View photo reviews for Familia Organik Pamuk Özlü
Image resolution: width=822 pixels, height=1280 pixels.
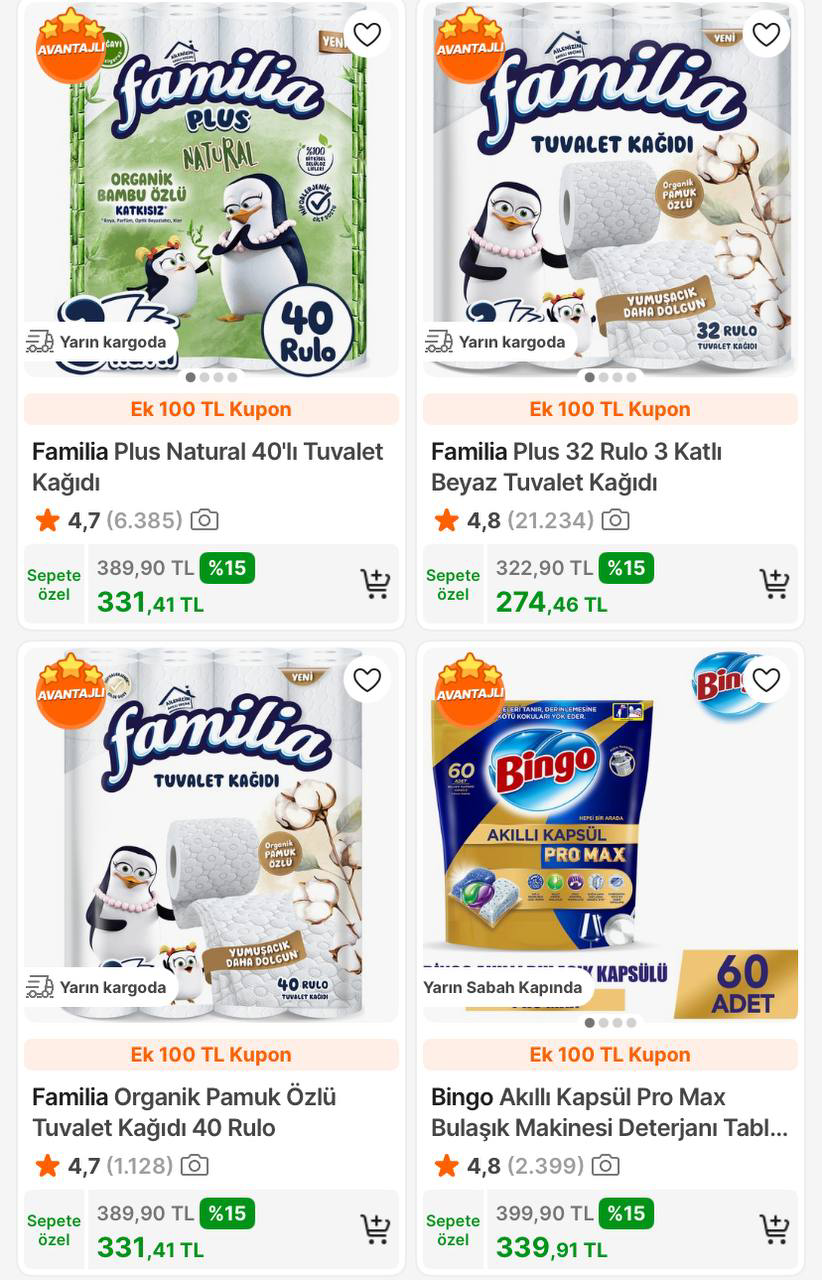195,1165
